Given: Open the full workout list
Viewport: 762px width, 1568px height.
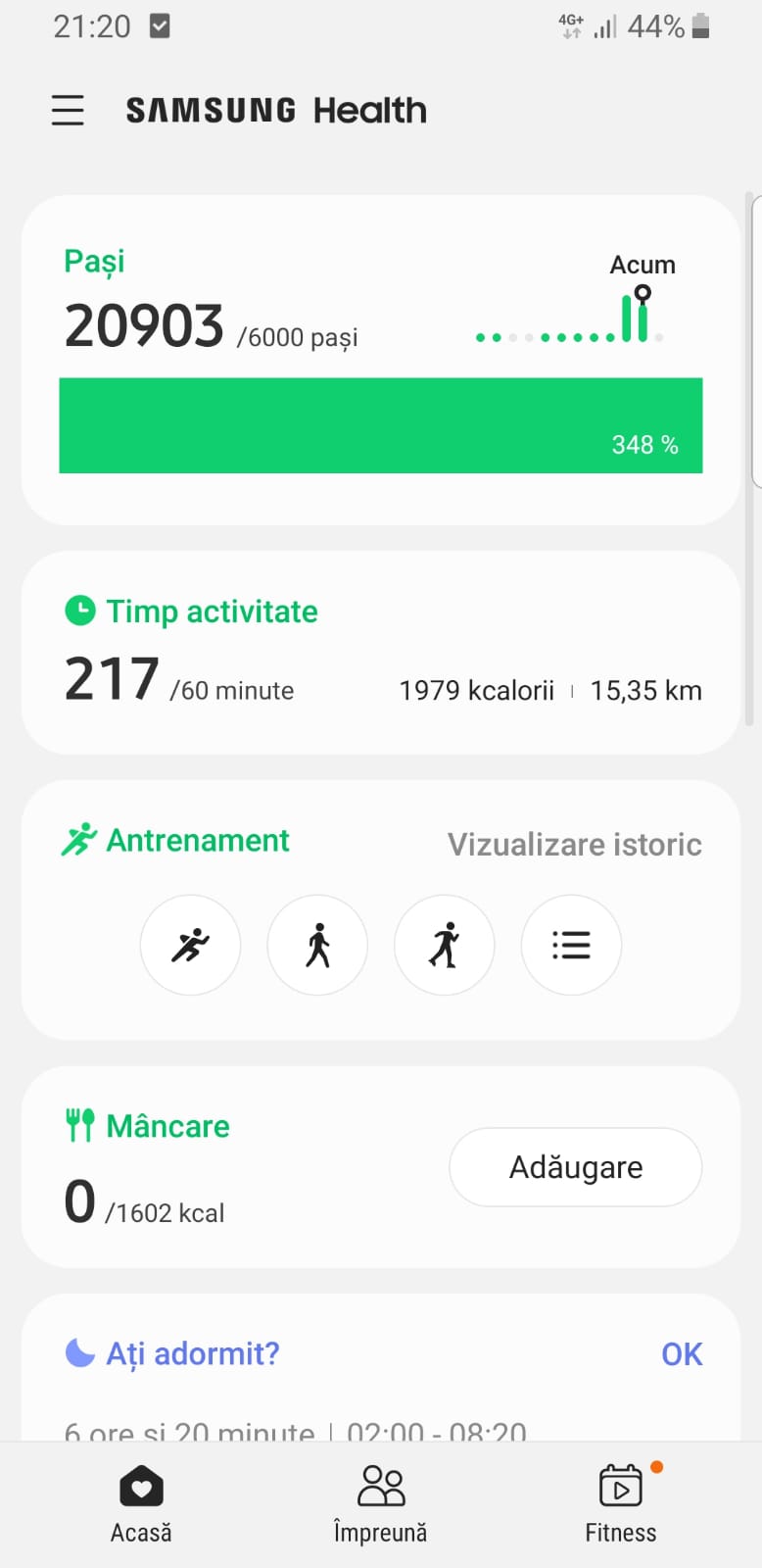Looking at the screenshot, I should [571, 945].
